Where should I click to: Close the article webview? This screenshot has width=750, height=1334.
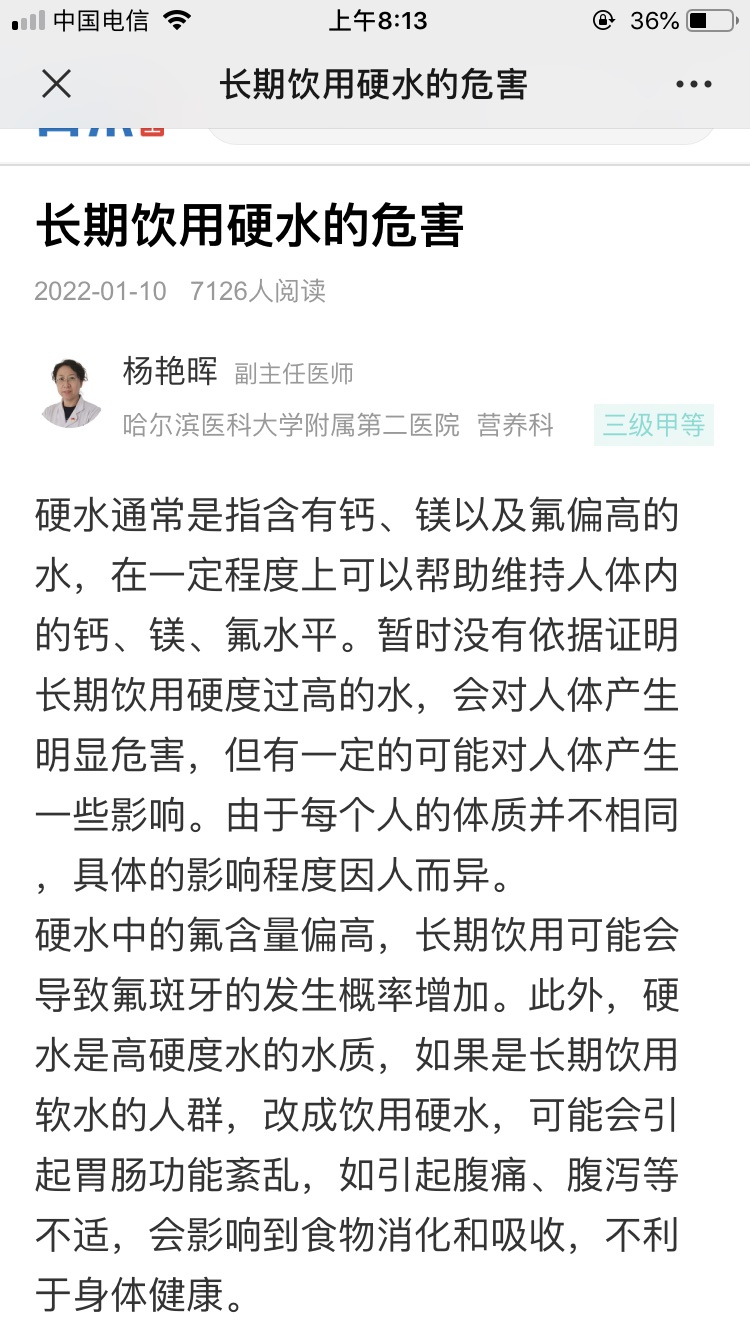click(x=57, y=84)
